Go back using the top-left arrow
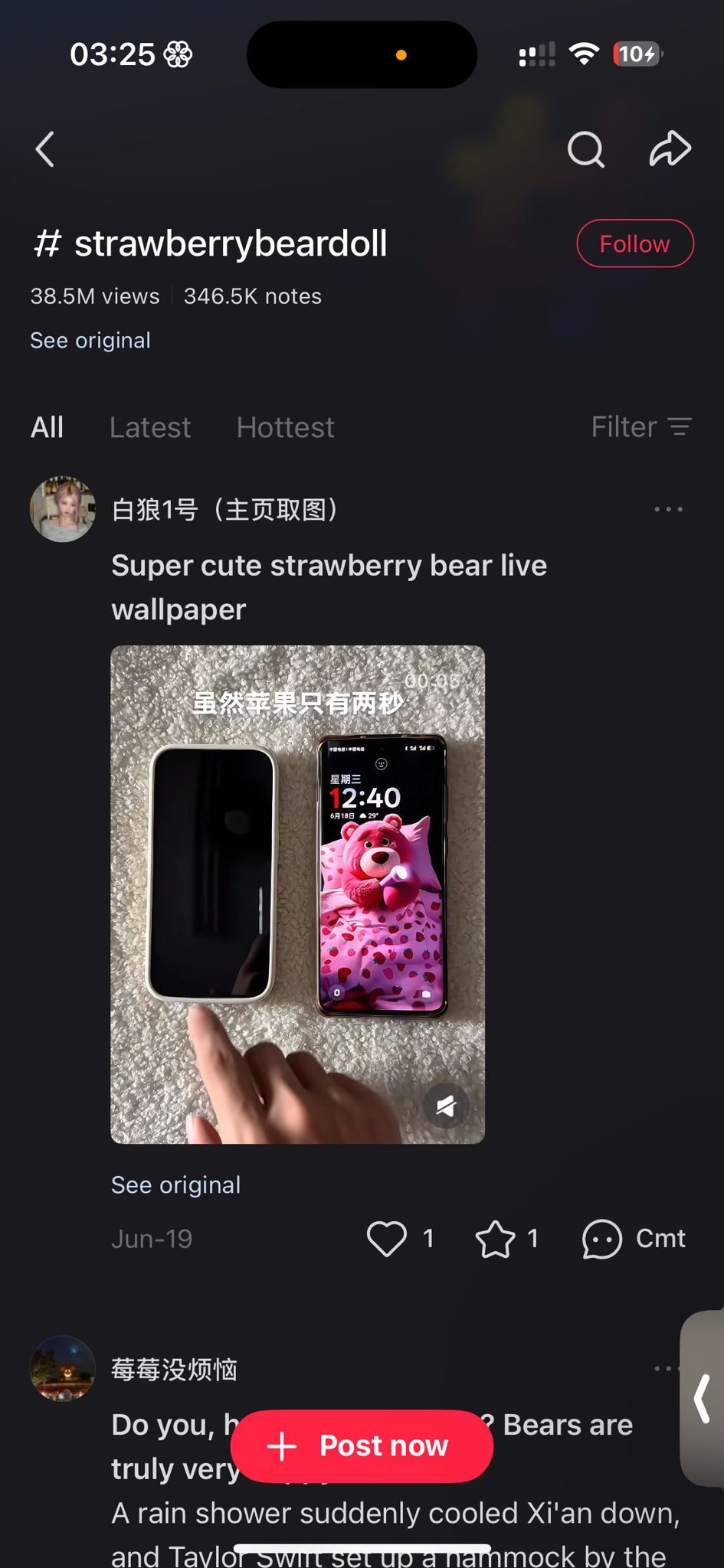Image resolution: width=724 pixels, height=1568 pixels. 45,149
